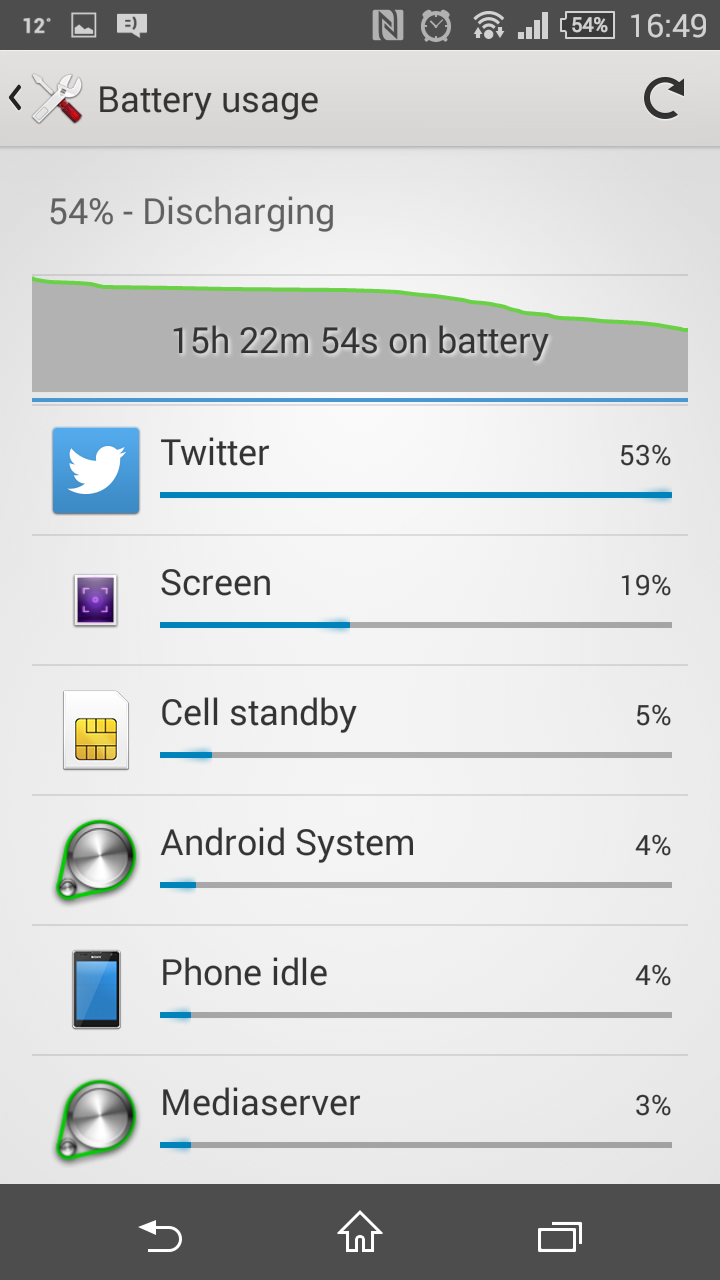Open Twitter battery usage details
The height and width of the screenshot is (1280, 720).
tap(360, 470)
